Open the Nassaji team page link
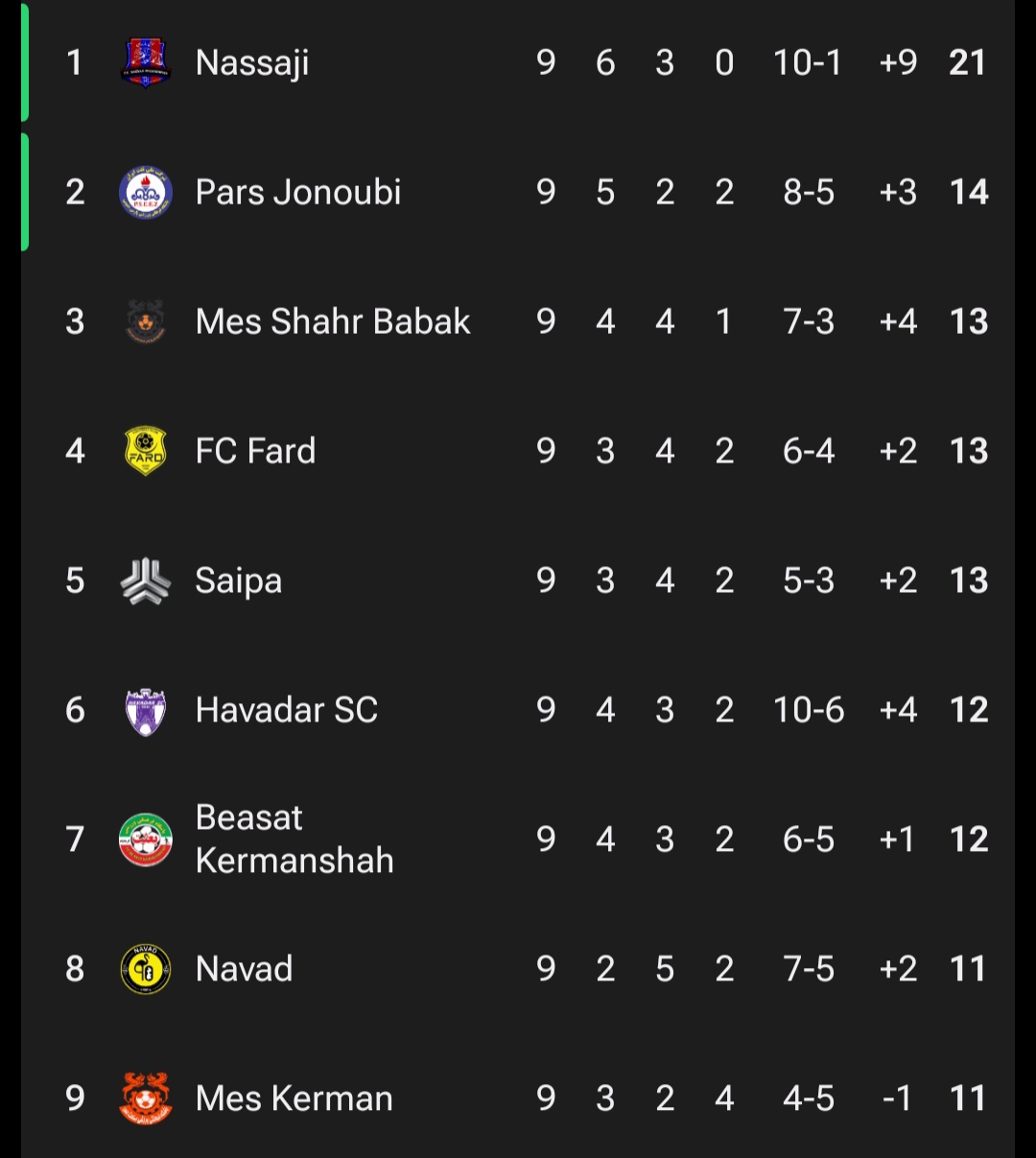This screenshot has width=1036, height=1158. click(251, 61)
